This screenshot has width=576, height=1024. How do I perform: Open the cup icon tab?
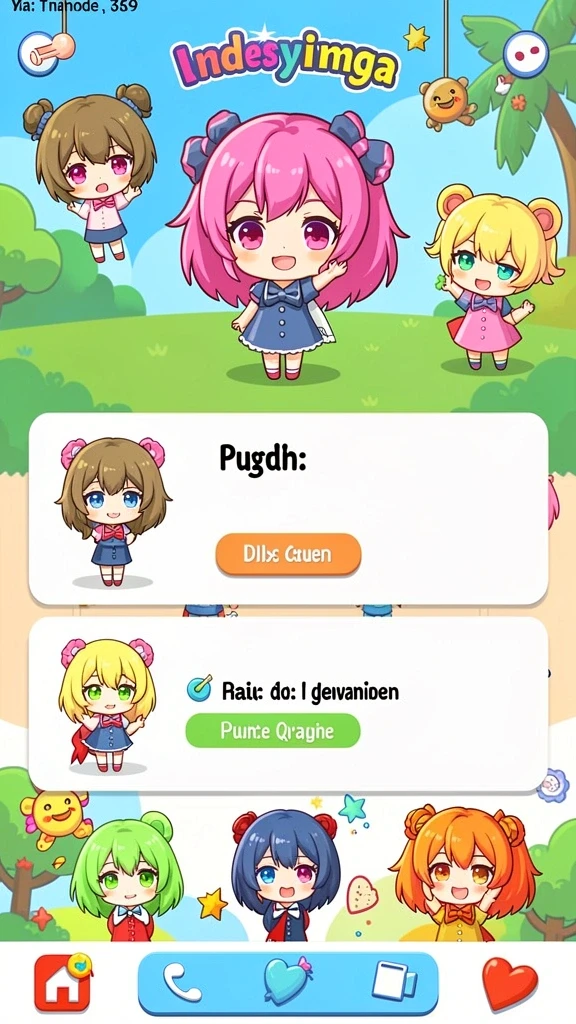(394, 982)
